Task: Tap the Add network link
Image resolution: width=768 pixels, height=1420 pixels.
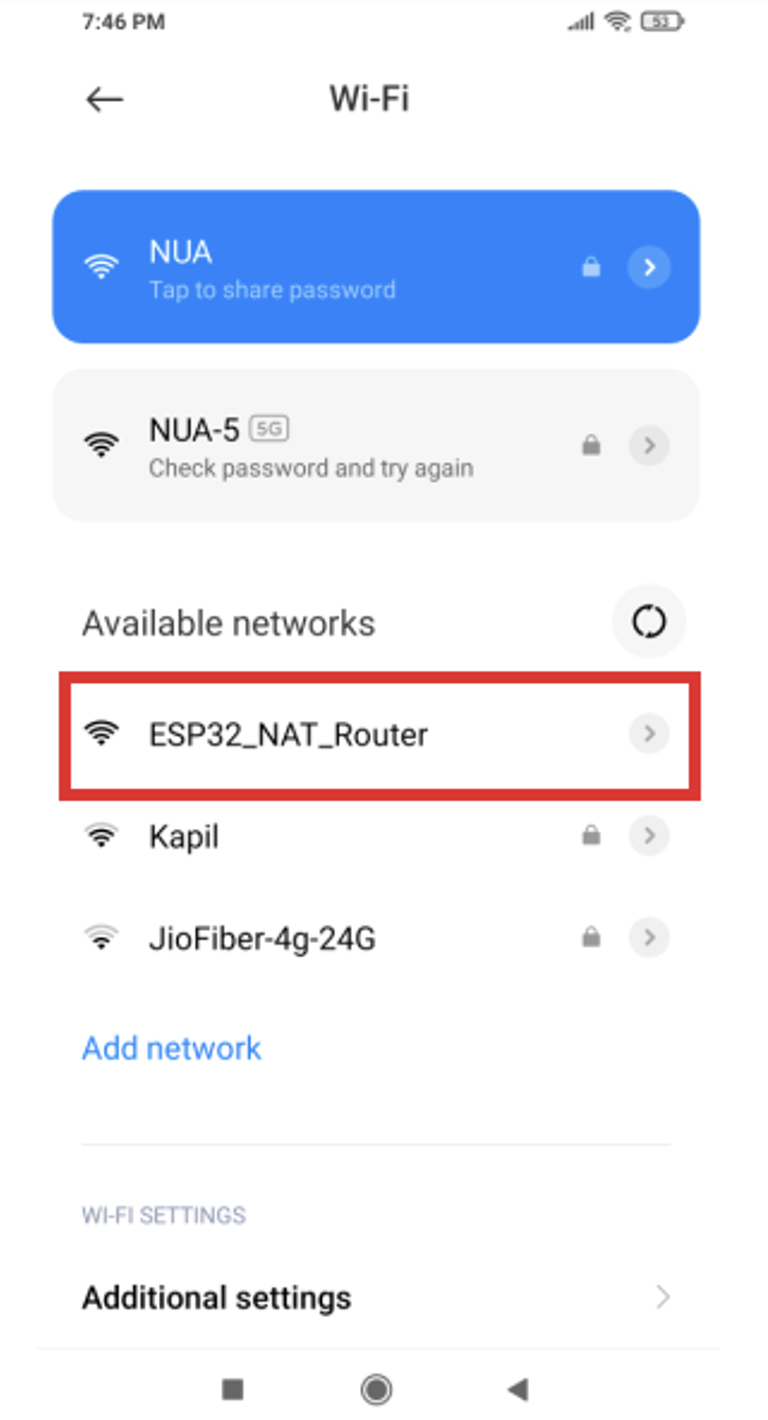Action: [171, 1048]
